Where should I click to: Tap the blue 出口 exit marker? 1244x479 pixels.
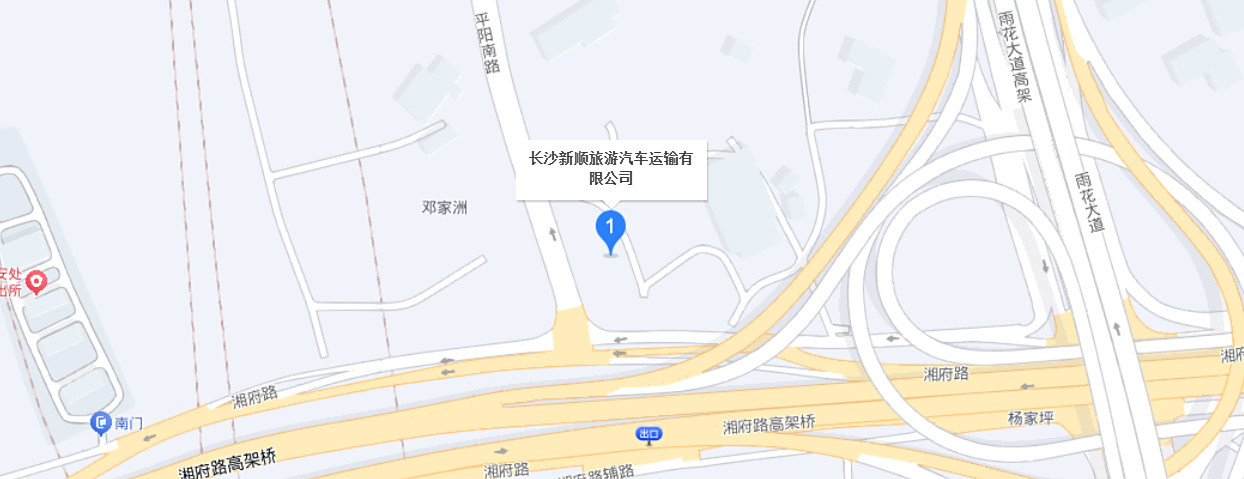(648, 434)
